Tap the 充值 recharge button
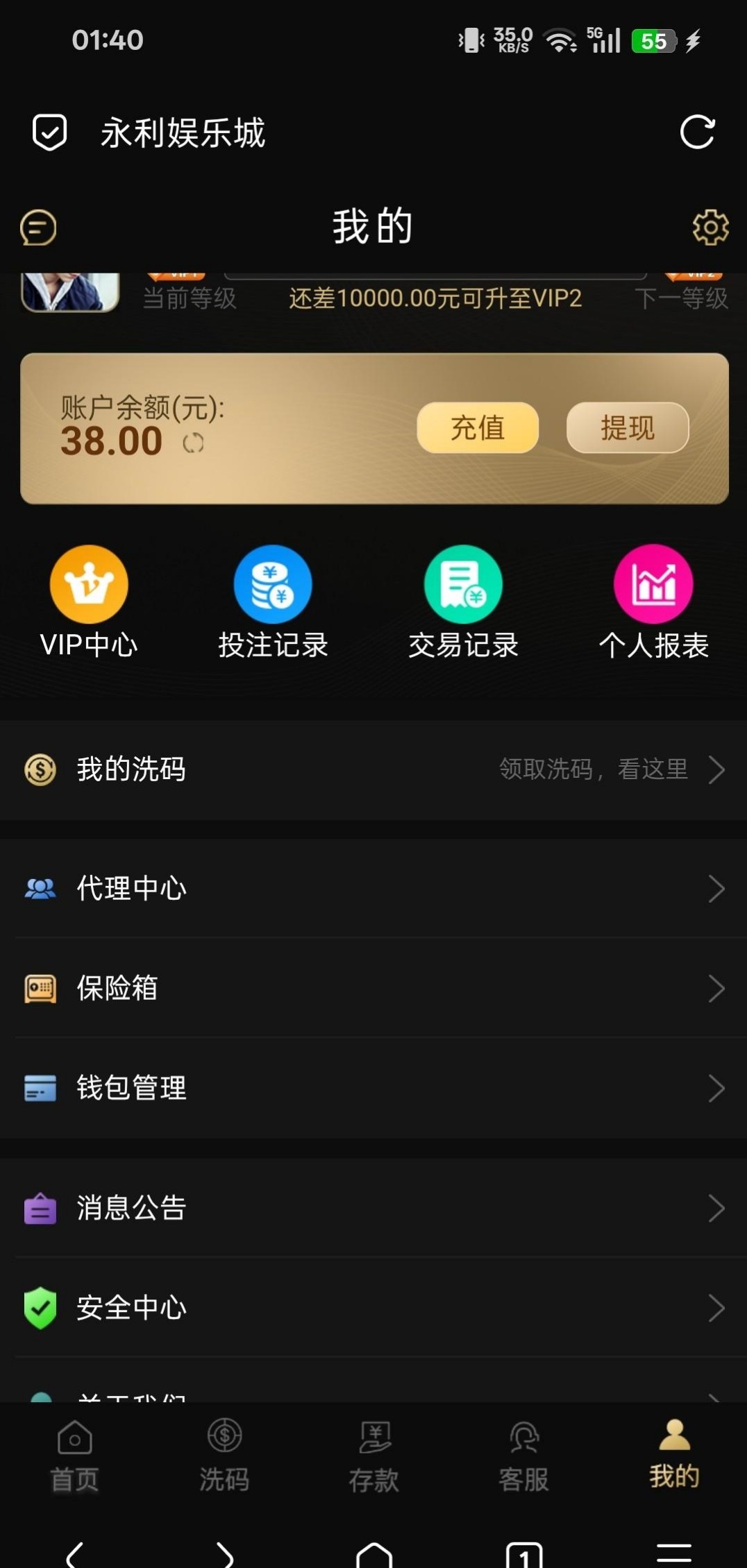 click(478, 427)
